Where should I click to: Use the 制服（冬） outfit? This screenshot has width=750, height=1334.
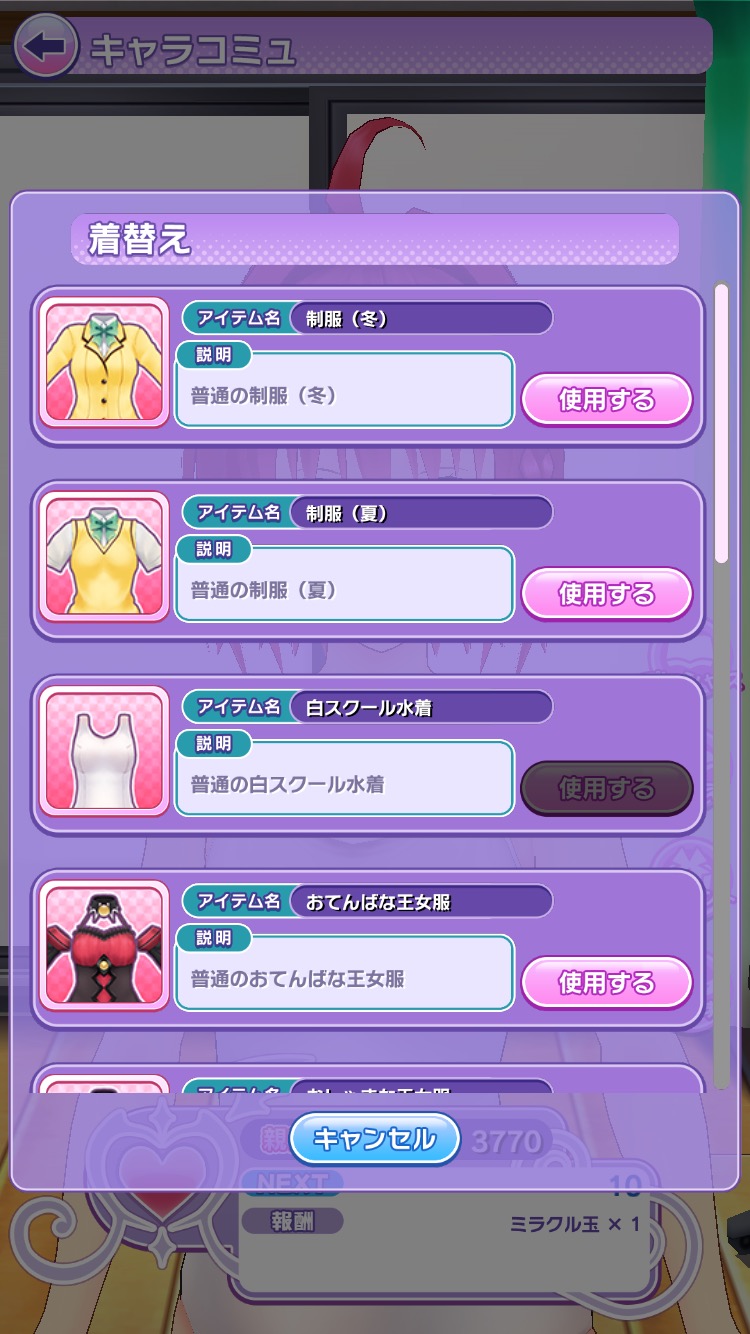(606, 400)
